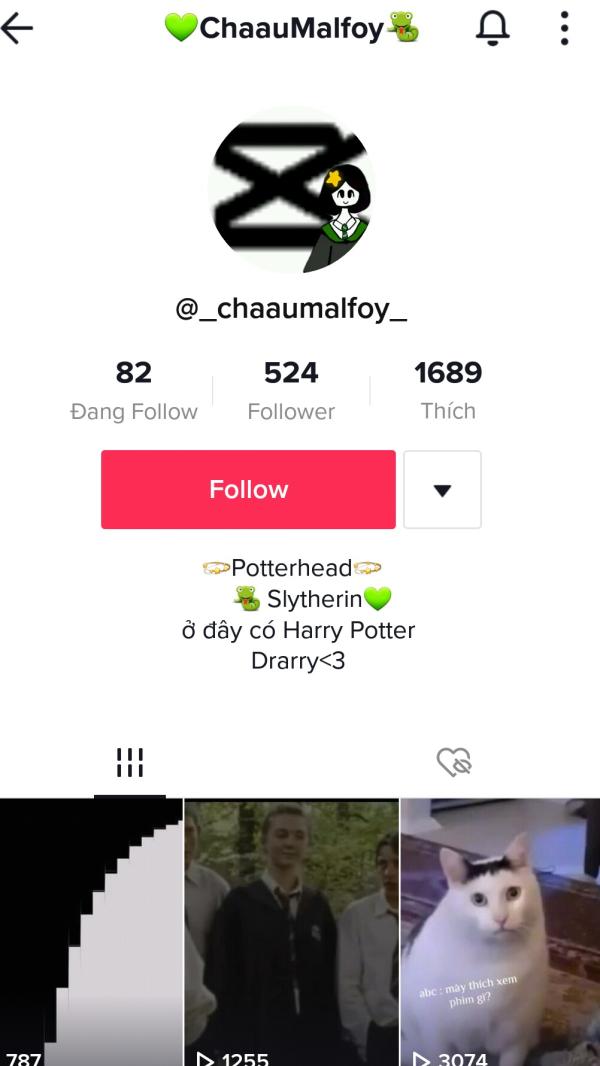The image size is (600, 1066).
Task: Open the notifications bell for this profile
Action: point(493,29)
